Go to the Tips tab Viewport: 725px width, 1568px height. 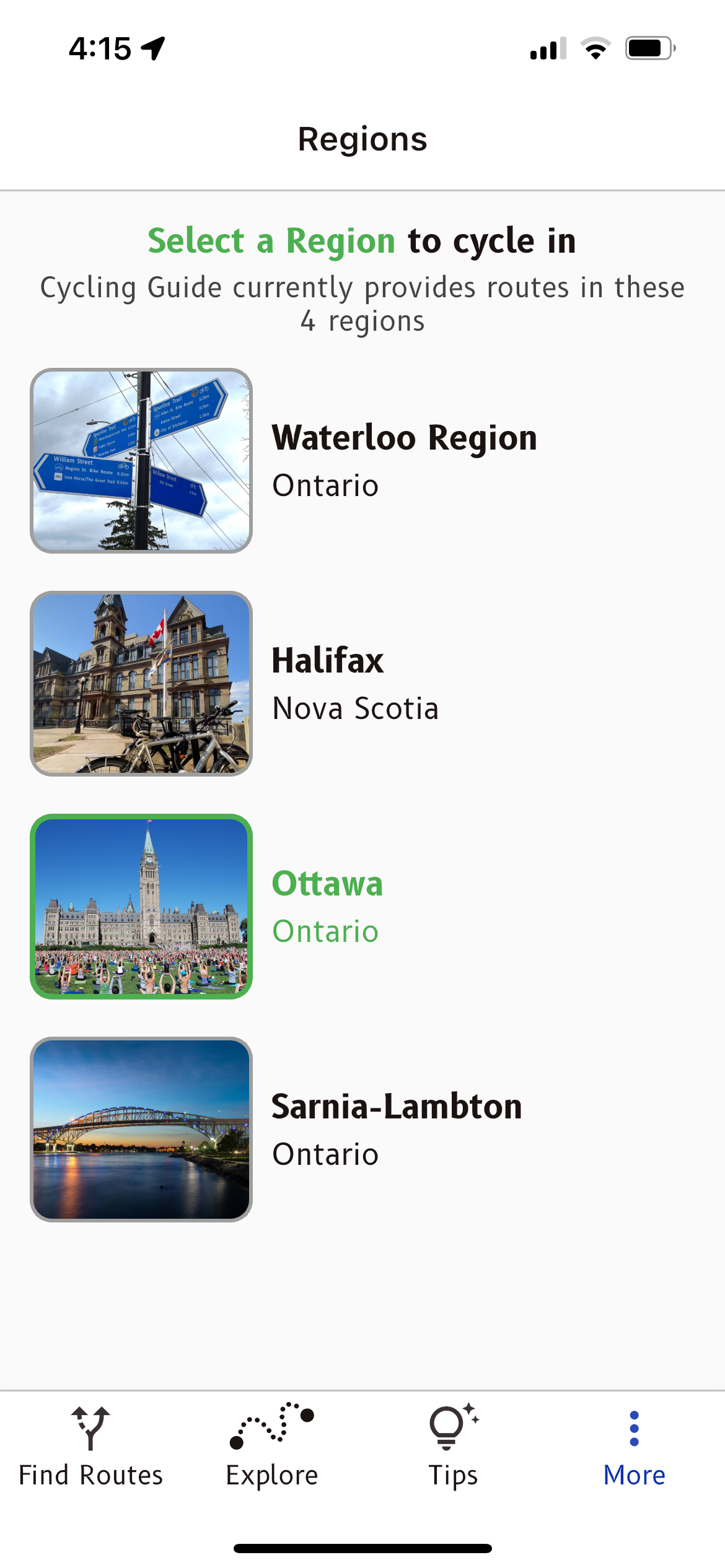point(453,1446)
